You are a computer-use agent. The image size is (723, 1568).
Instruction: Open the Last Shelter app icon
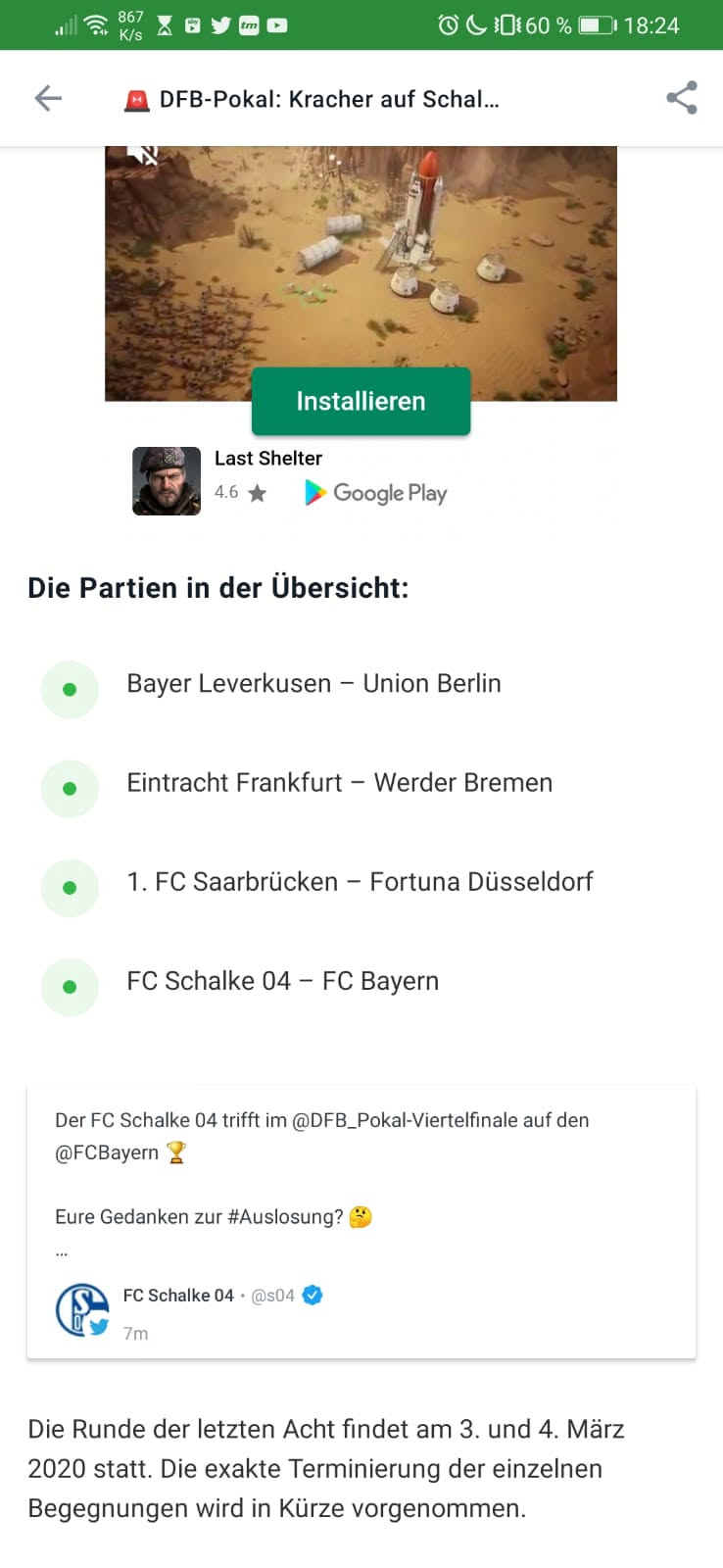167,481
